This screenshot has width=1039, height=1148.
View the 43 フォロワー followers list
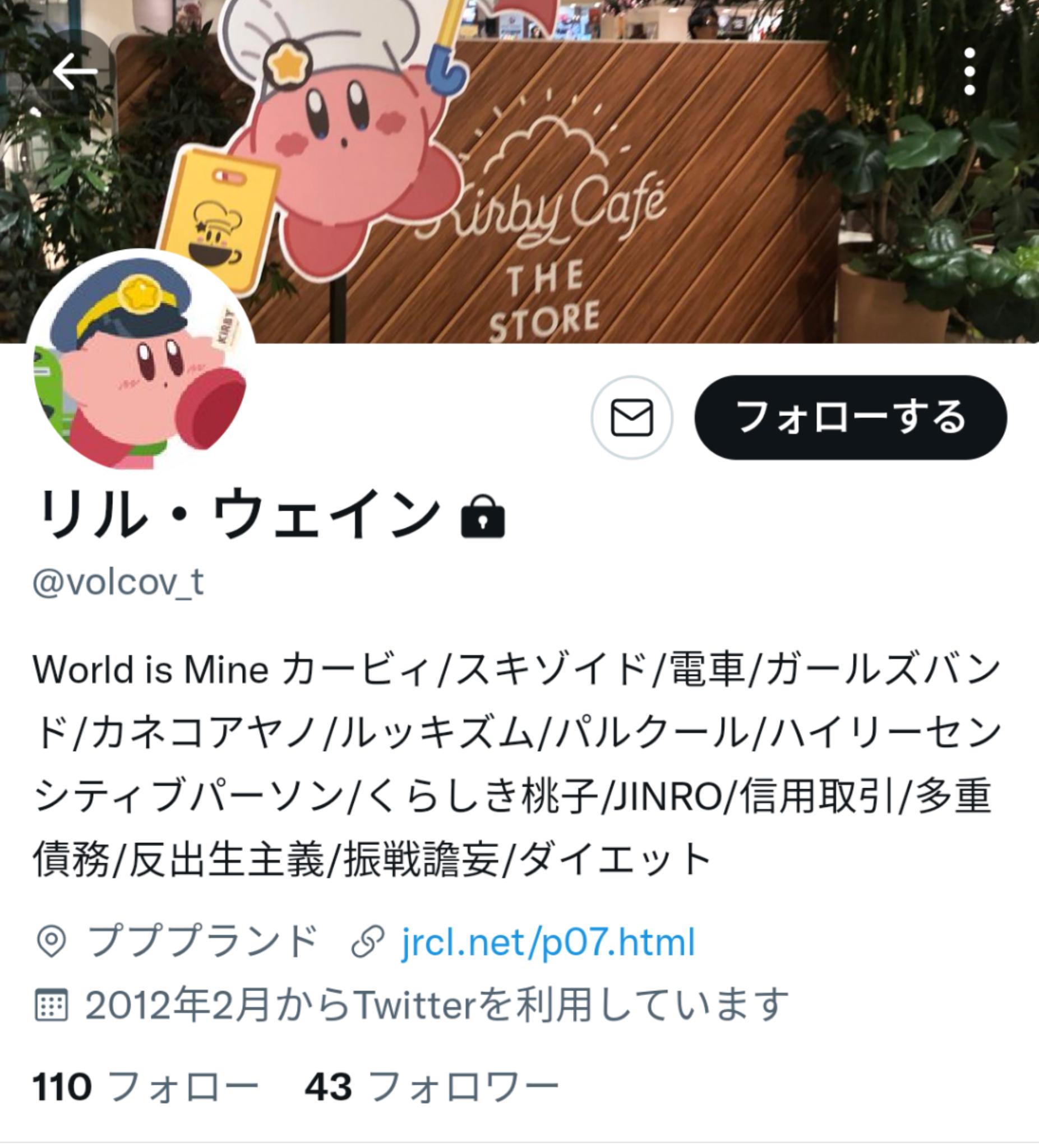point(431,1087)
